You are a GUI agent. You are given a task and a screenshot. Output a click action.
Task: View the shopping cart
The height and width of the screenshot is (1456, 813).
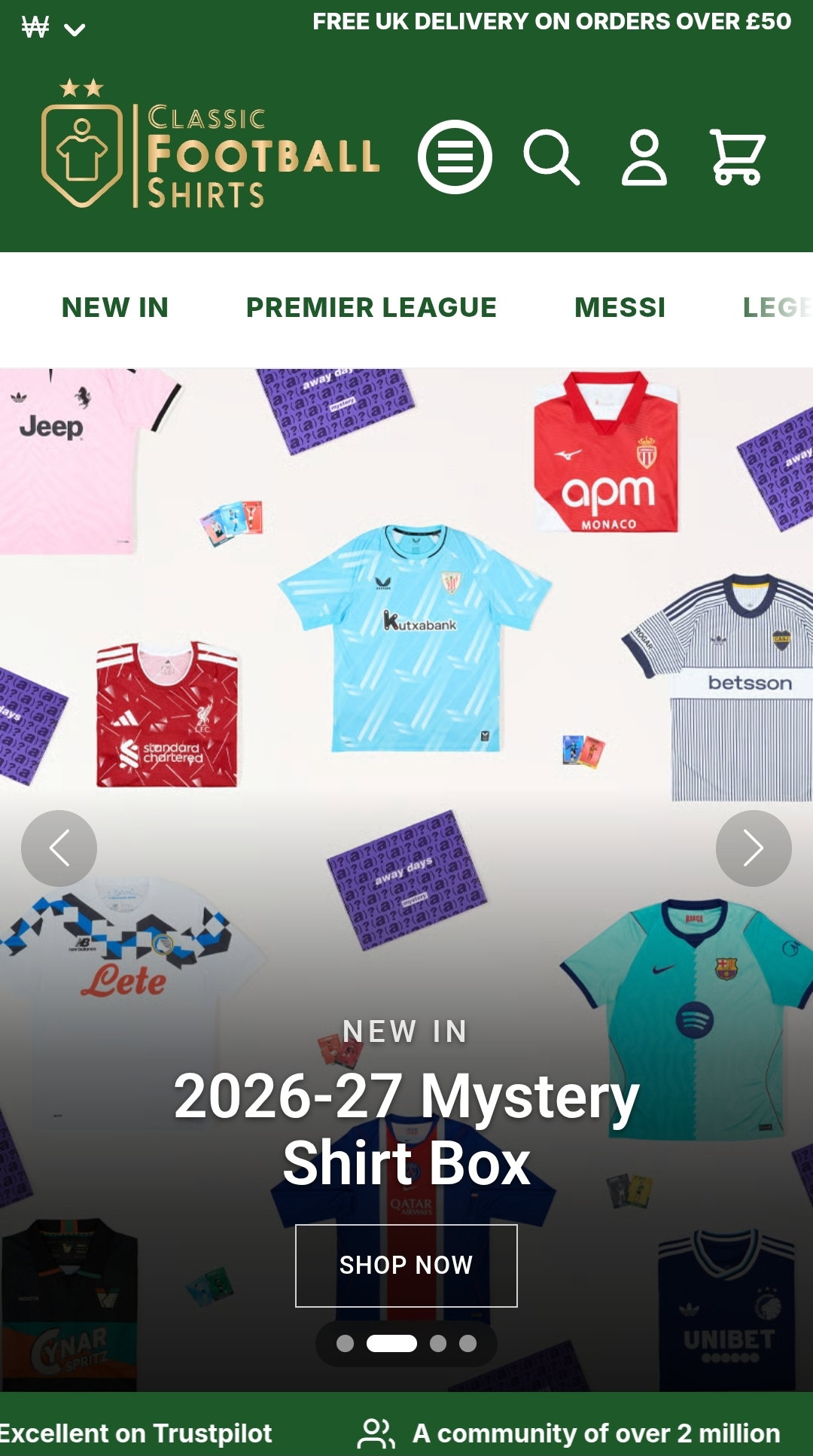pyautogui.click(x=738, y=157)
